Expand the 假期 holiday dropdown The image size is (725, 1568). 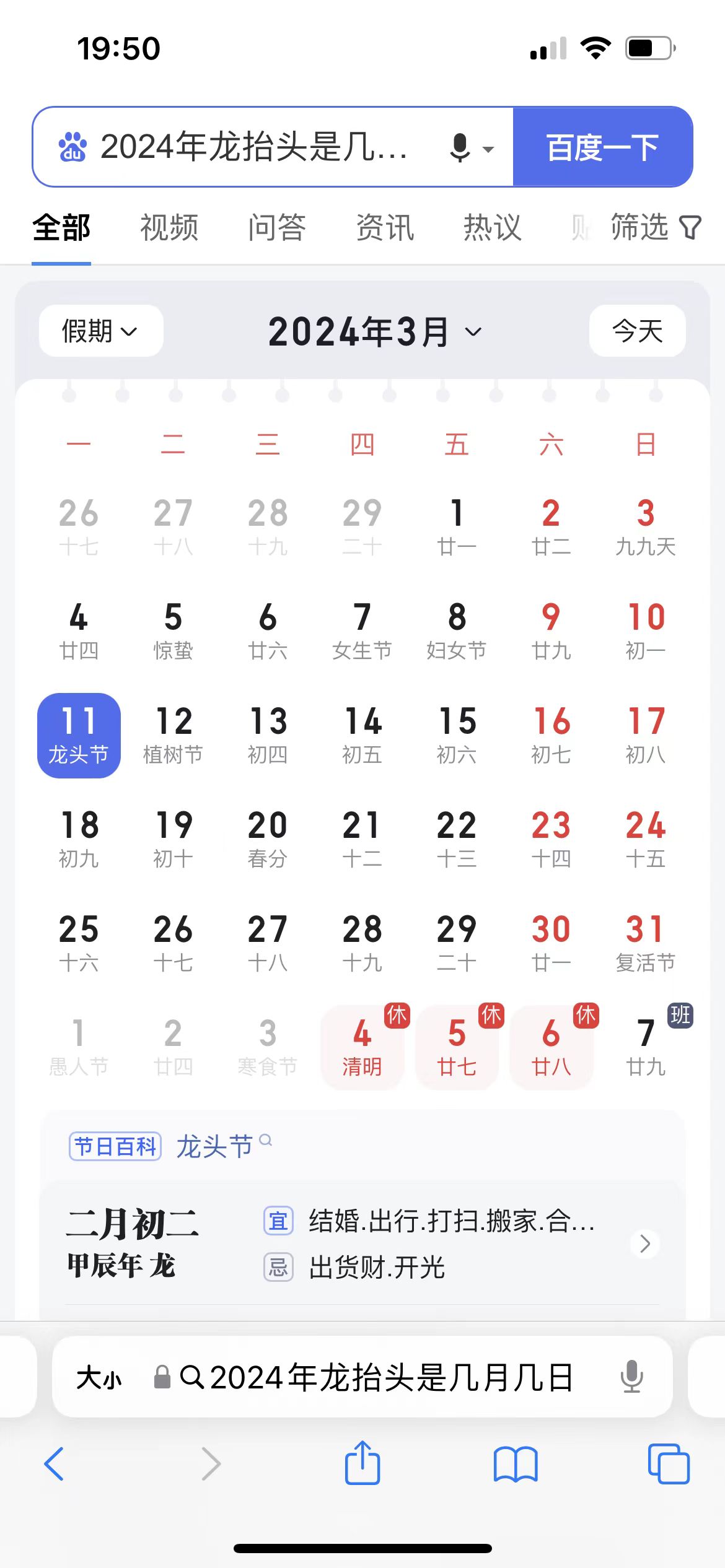click(x=100, y=331)
